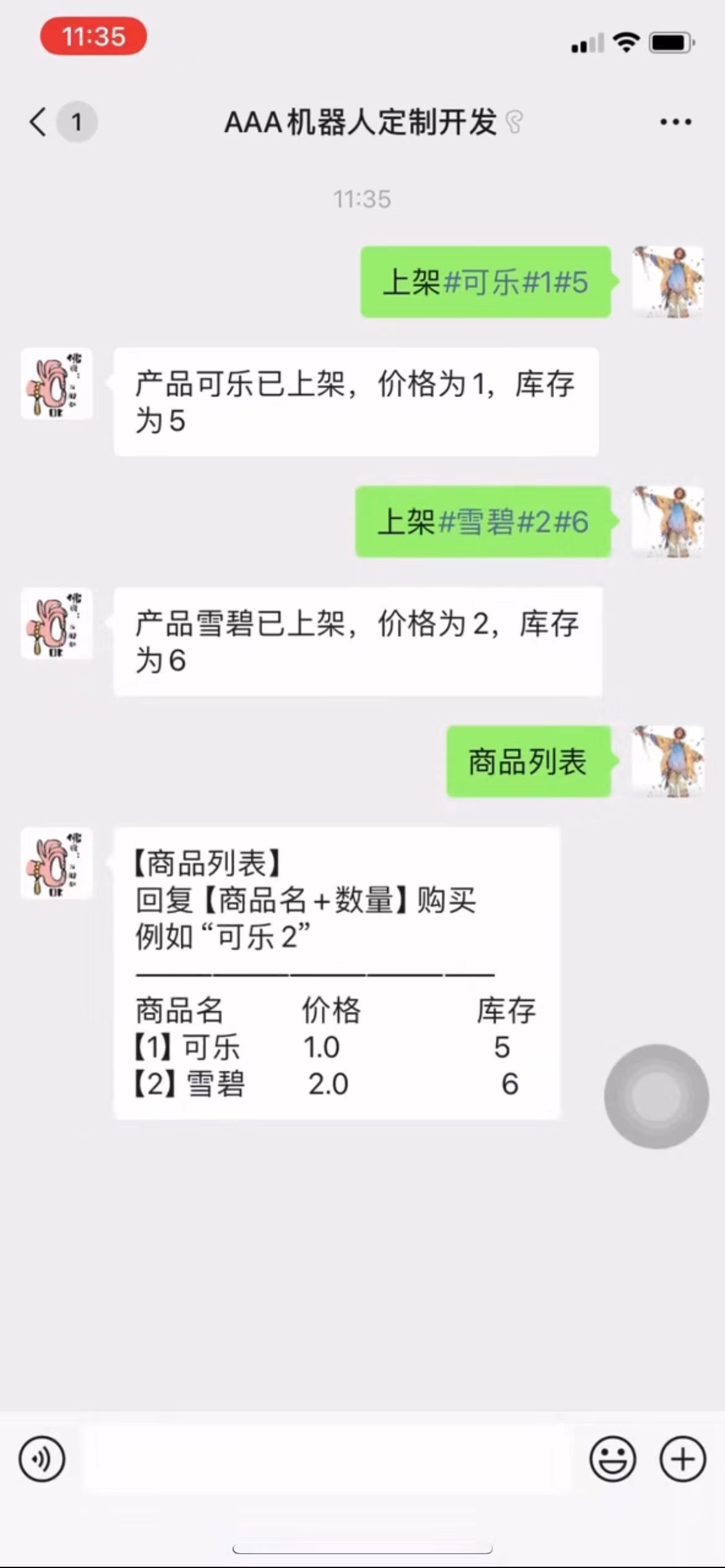Open my avatar next to 上架#雪碧#2#6
The width and height of the screenshot is (725, 1568).
coord(667,521)
